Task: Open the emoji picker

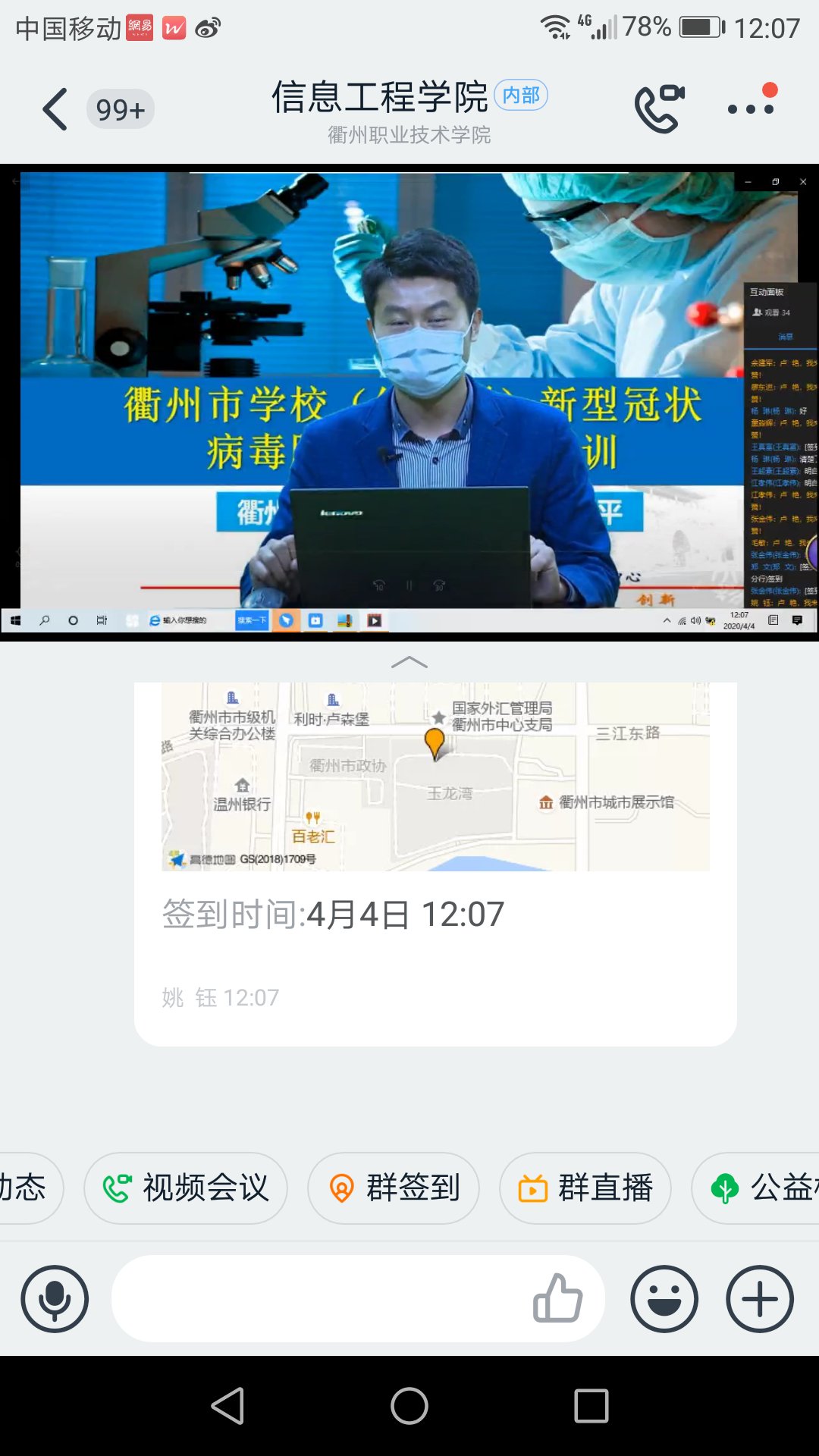Action: point(664,1299)
